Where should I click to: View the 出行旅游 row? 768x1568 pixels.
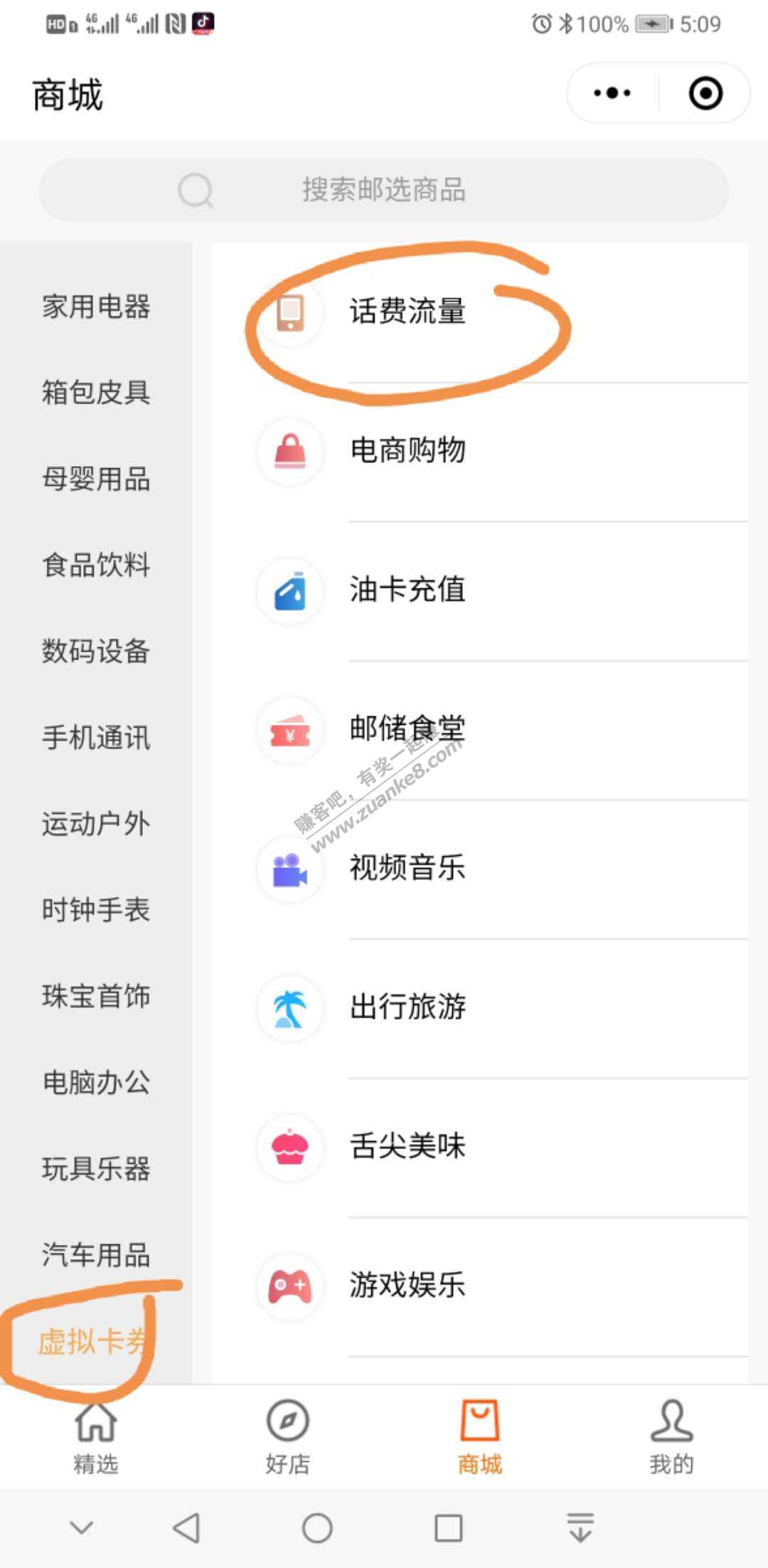point(407,1007)
